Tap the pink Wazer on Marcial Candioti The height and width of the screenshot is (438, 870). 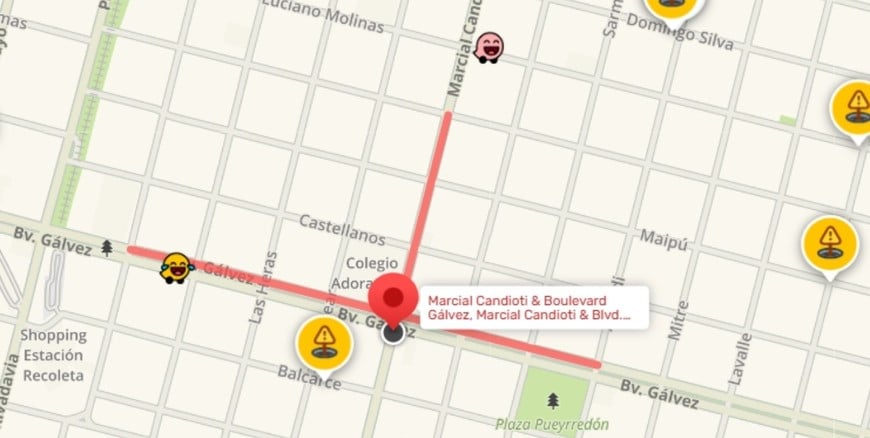pyautogui.click(x=489, y=46)
